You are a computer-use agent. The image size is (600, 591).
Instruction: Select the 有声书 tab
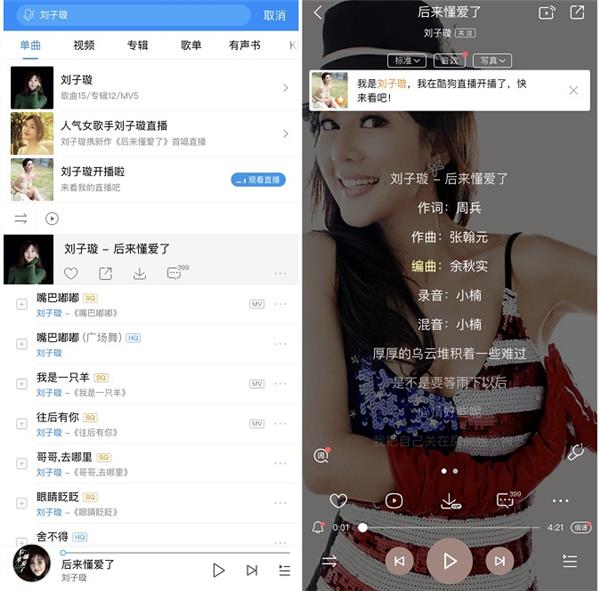[x=244, y=45]
